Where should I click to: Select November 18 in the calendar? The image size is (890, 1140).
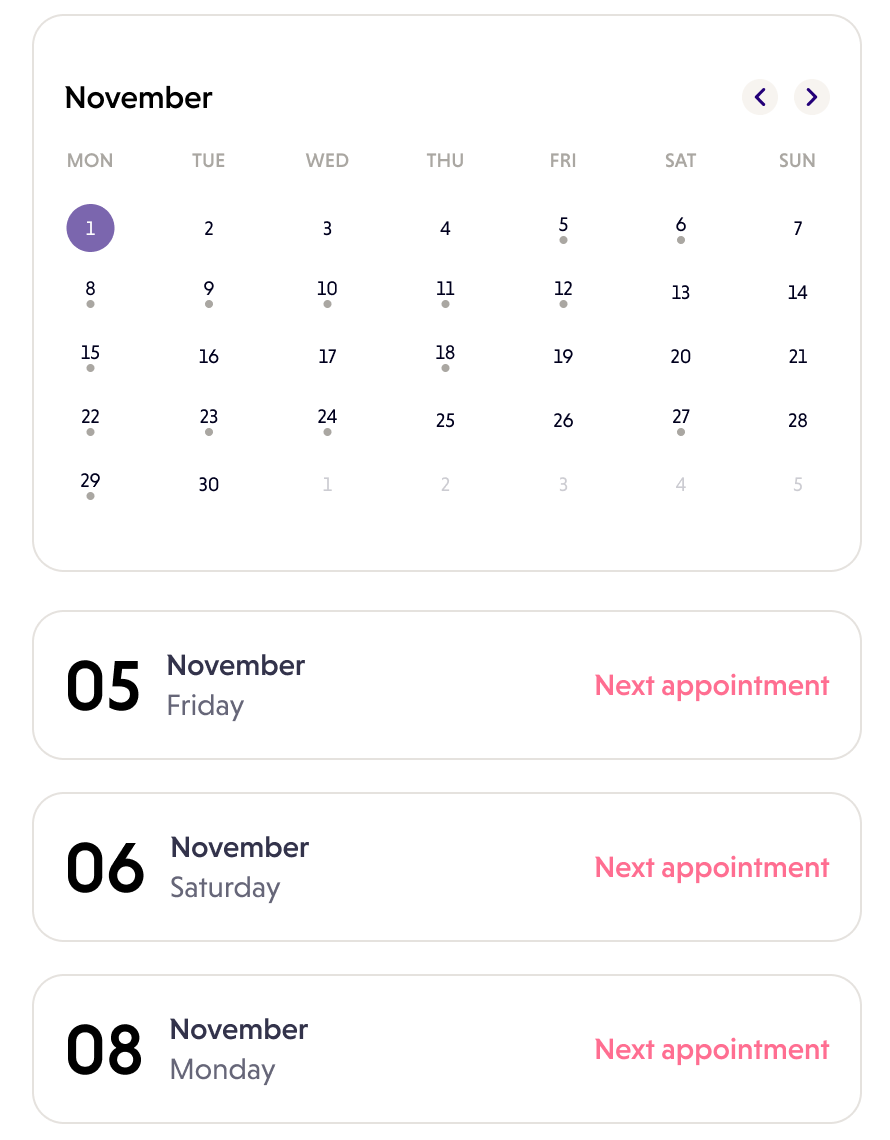[445, 355]
